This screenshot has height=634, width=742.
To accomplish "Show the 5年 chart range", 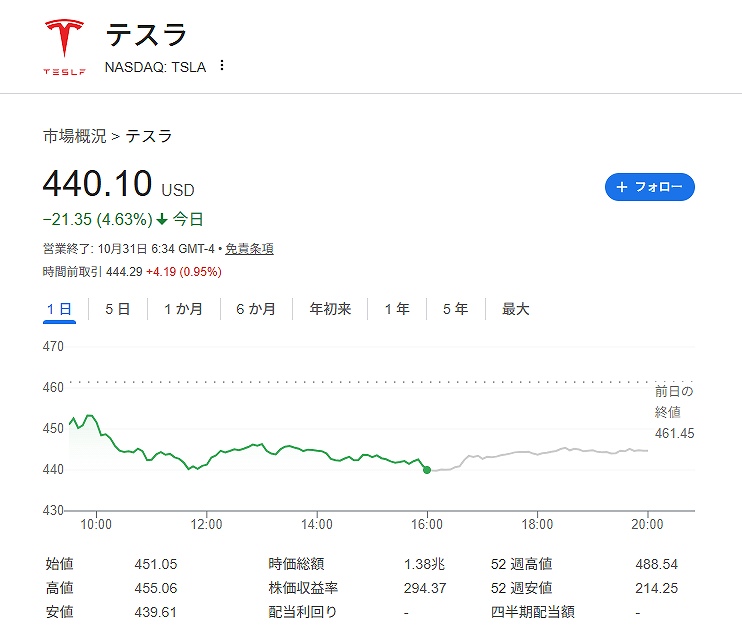I will pos(455,309).
